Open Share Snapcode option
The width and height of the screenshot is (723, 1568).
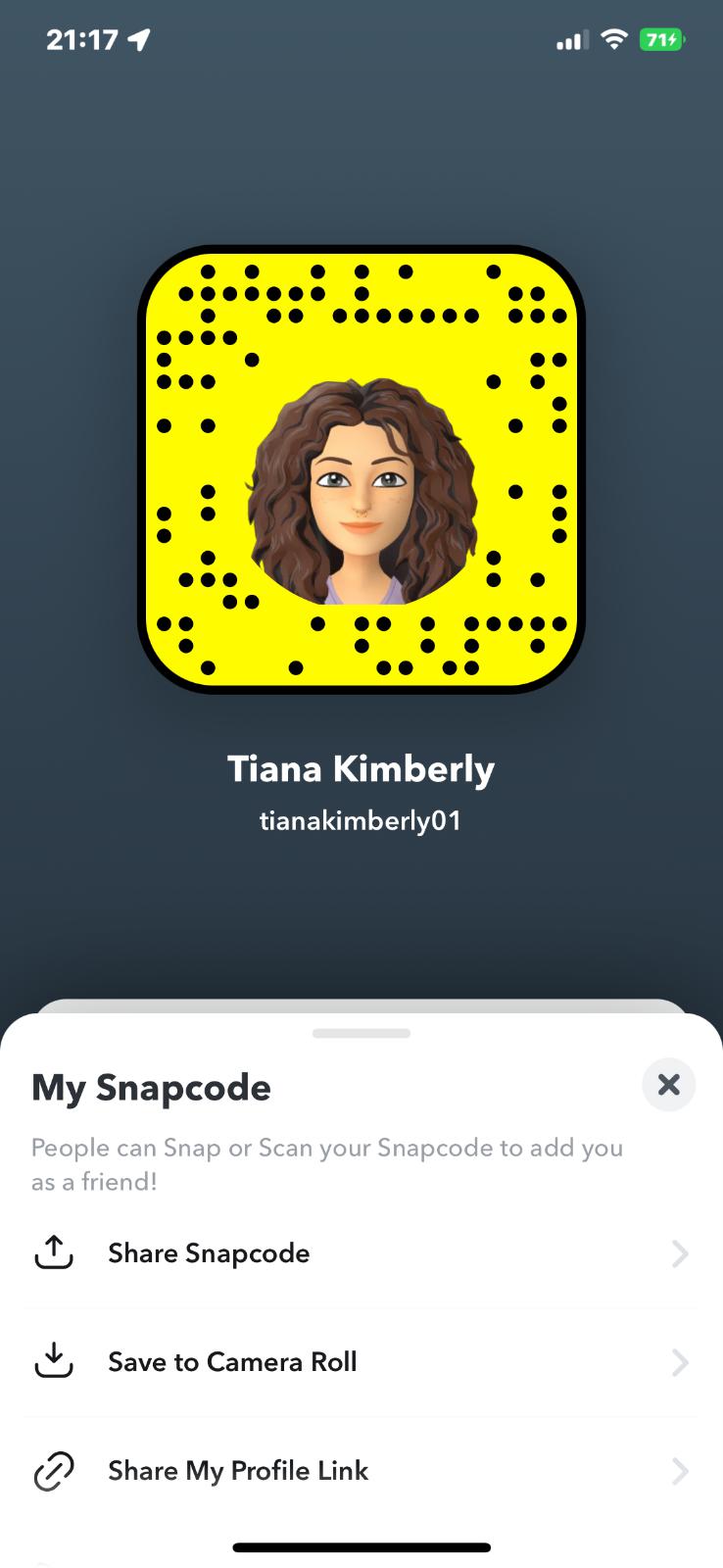pos(361,1253)
